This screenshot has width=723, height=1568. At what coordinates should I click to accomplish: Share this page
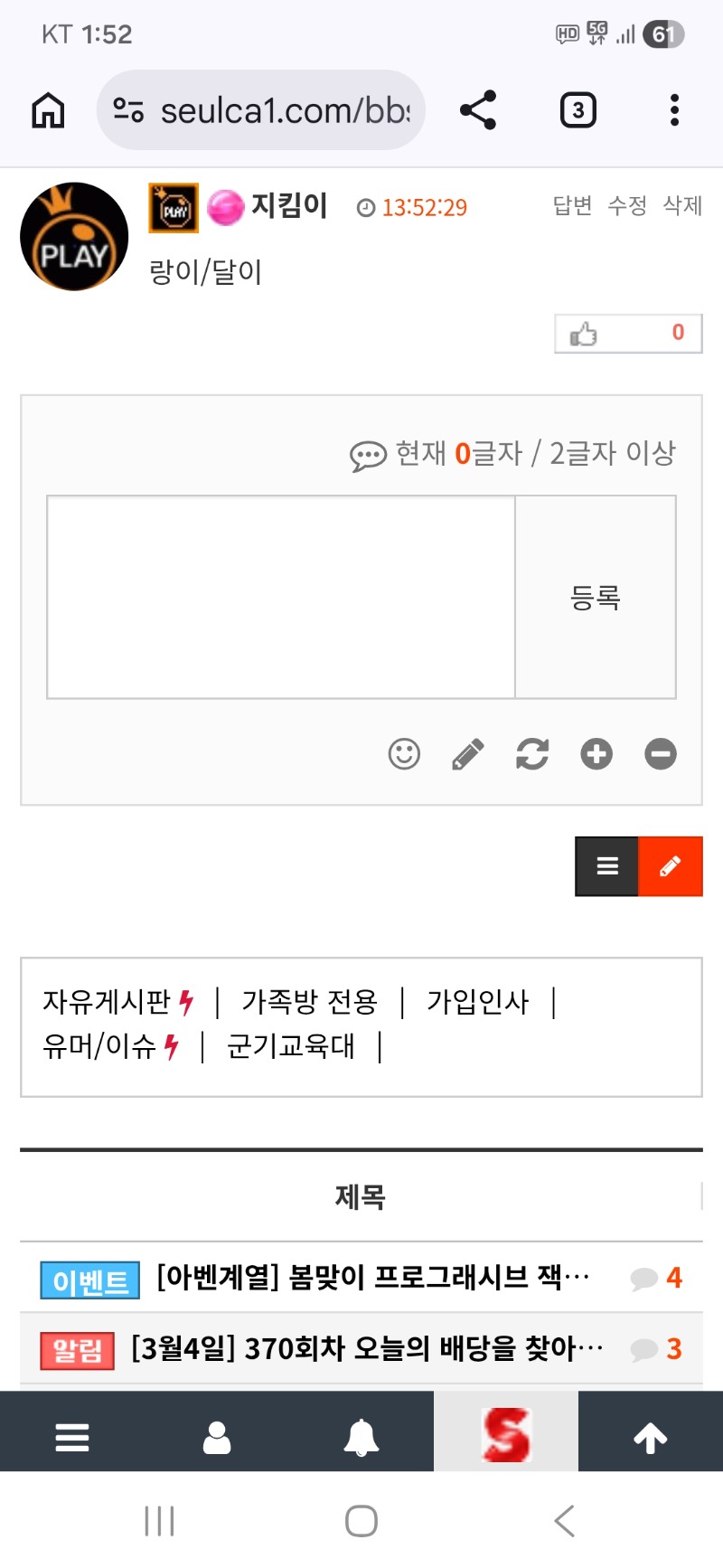478,110
